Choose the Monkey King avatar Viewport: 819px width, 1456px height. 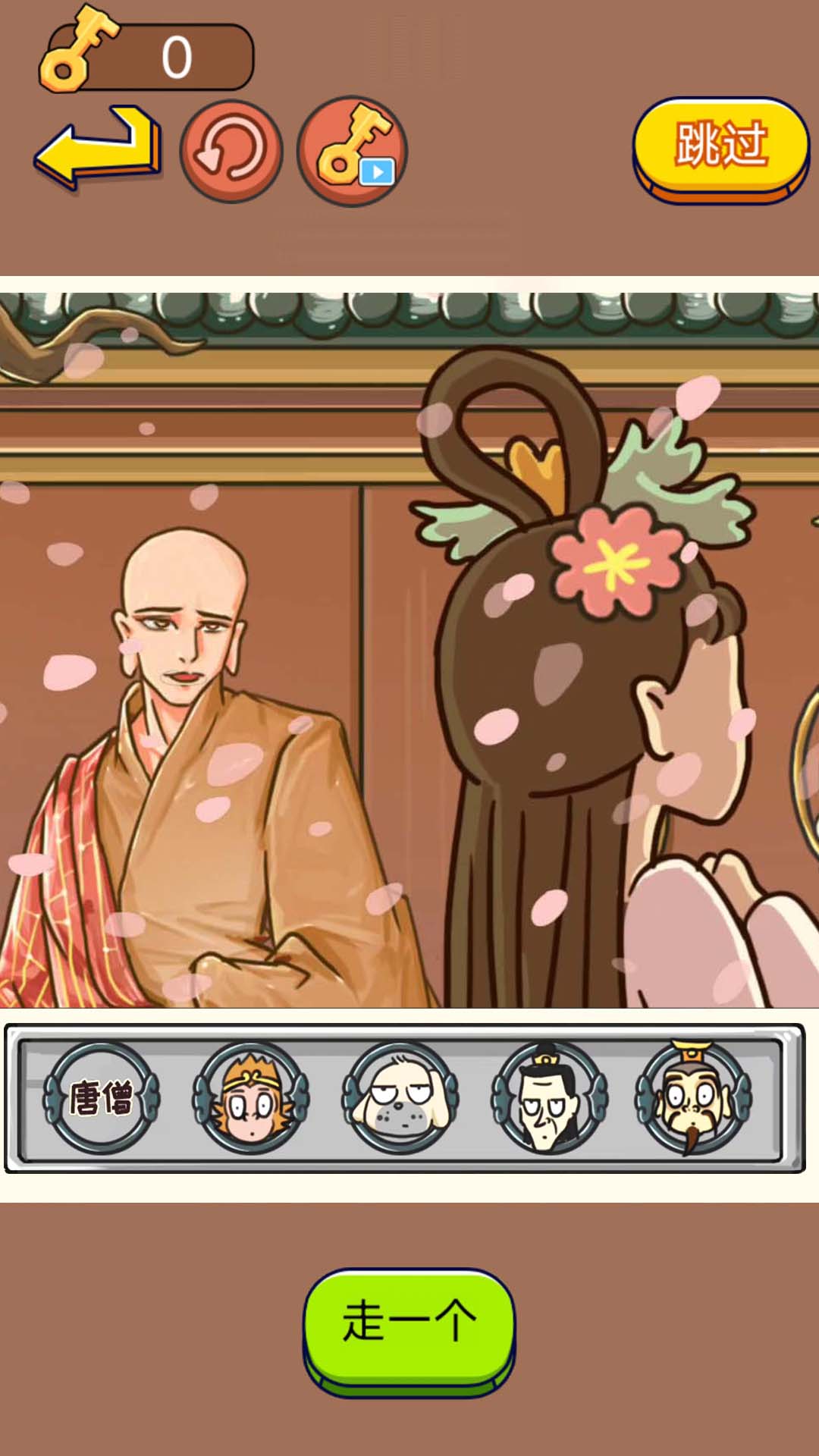click(251, 1098)
